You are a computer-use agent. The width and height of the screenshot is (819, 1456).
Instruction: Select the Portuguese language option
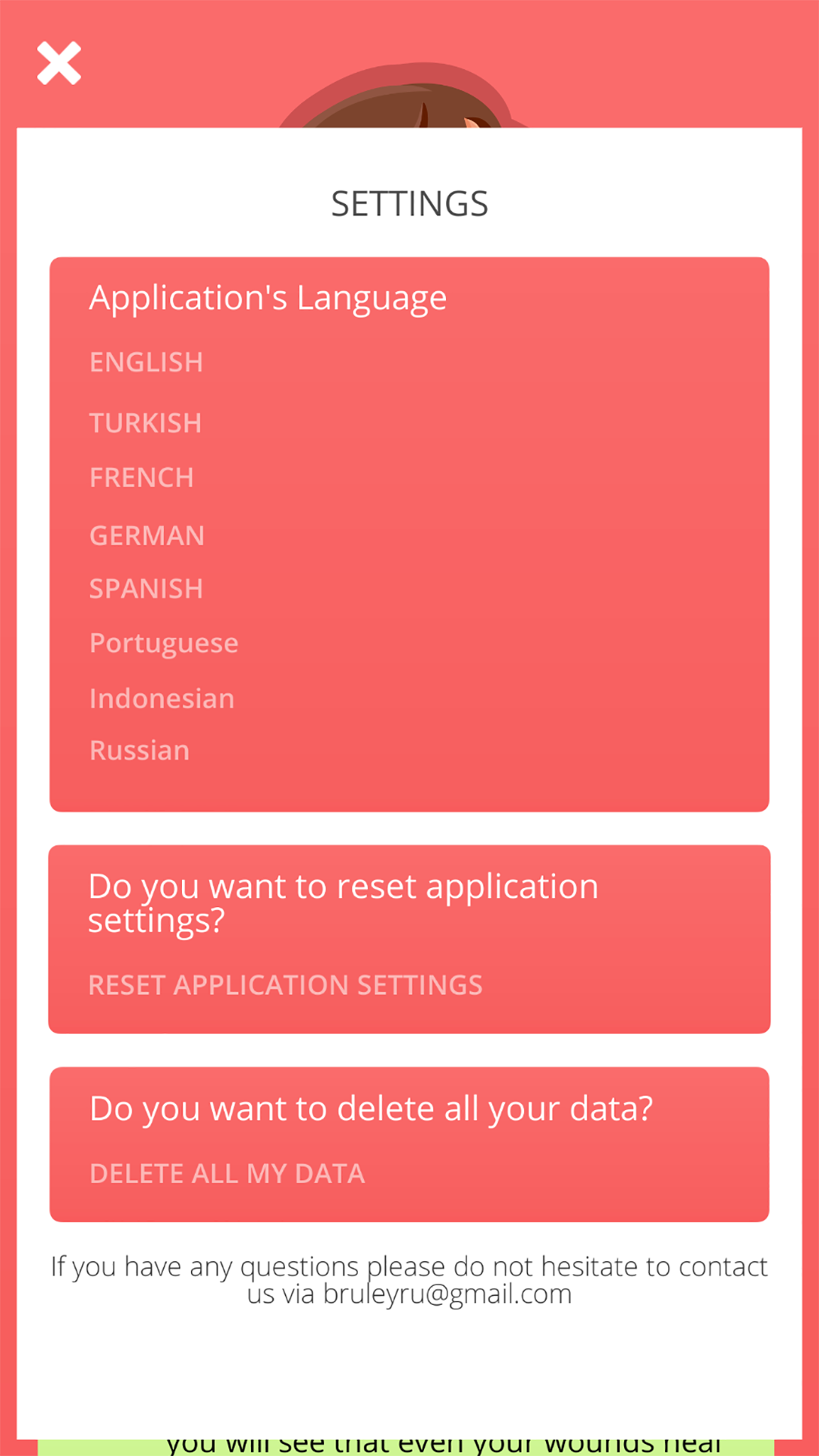click(164, 643)
